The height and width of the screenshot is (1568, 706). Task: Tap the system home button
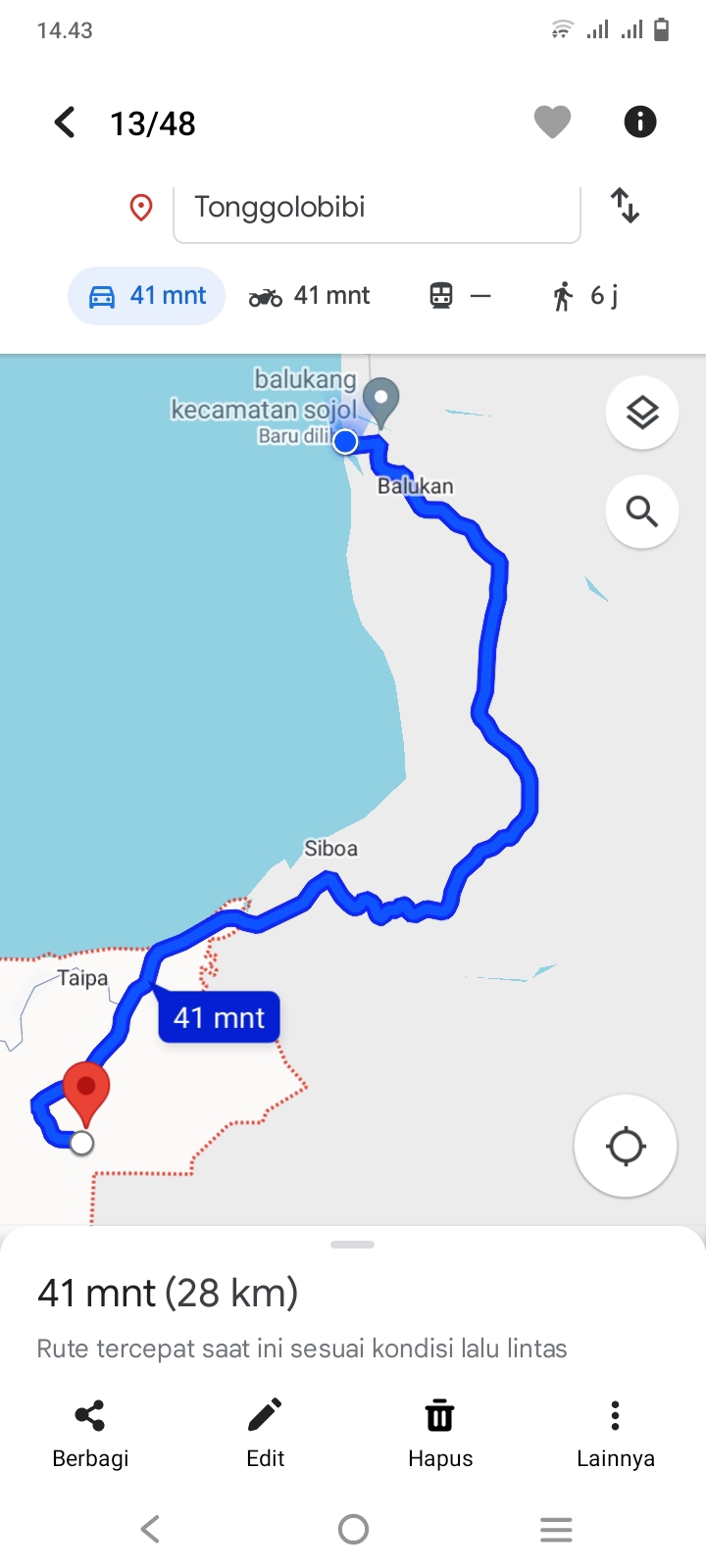coord(353,1529)
